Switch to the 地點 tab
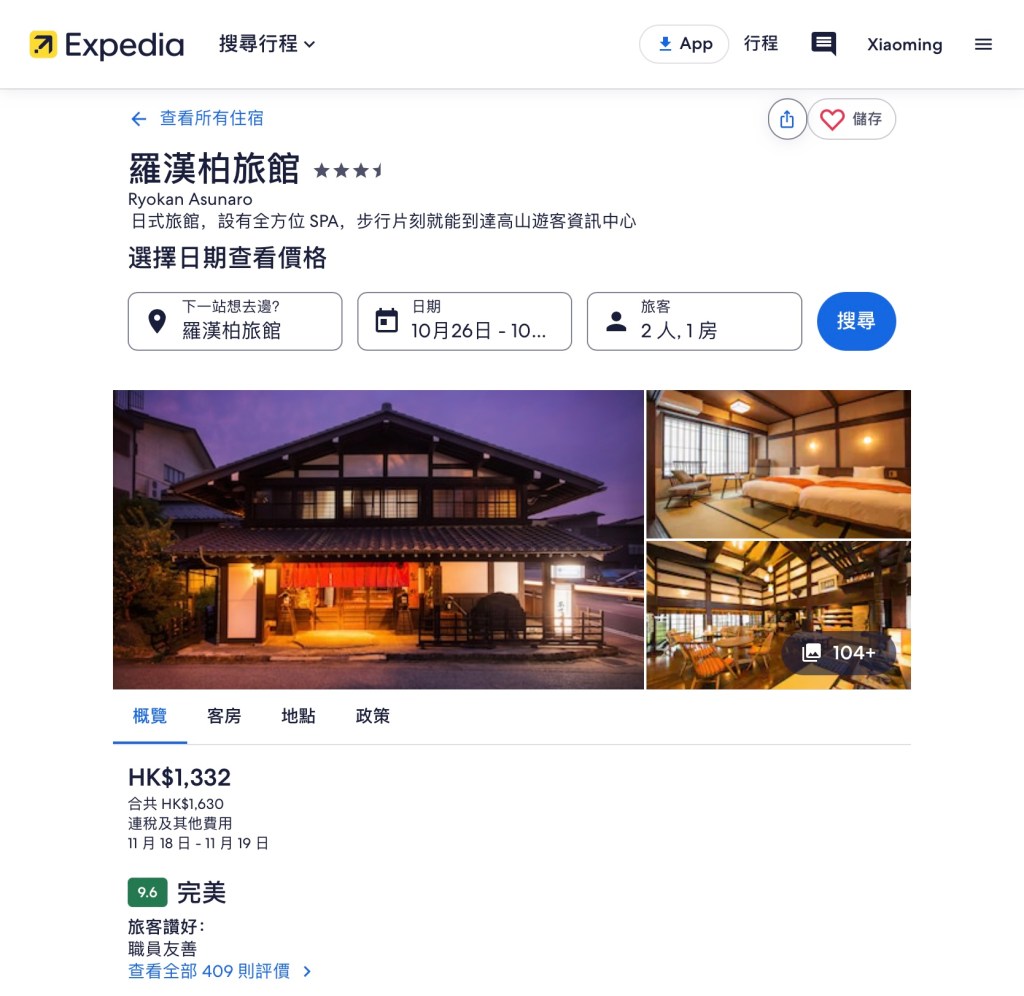 click(x=298, y=716)
